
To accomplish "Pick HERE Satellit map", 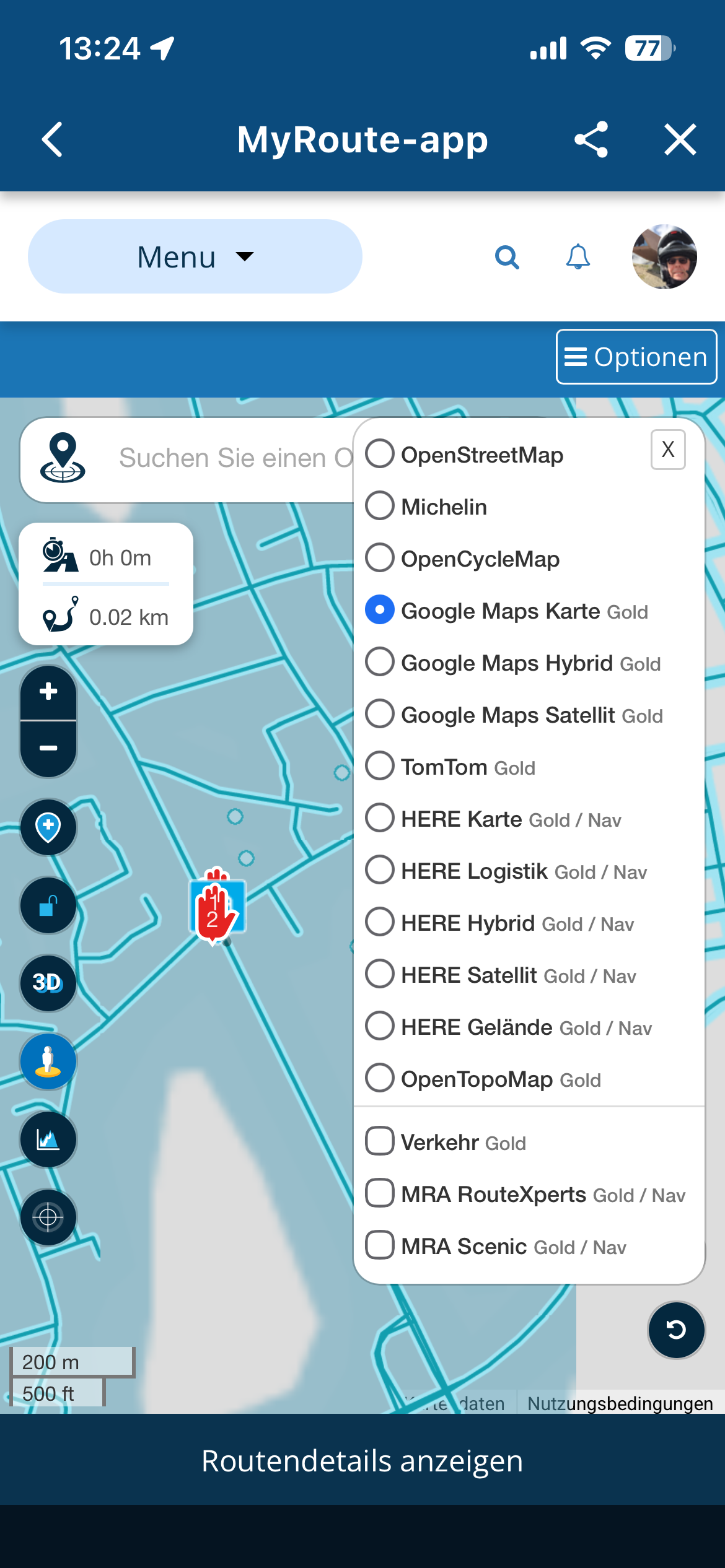I will pyautogui.click(x=380, y=974).
